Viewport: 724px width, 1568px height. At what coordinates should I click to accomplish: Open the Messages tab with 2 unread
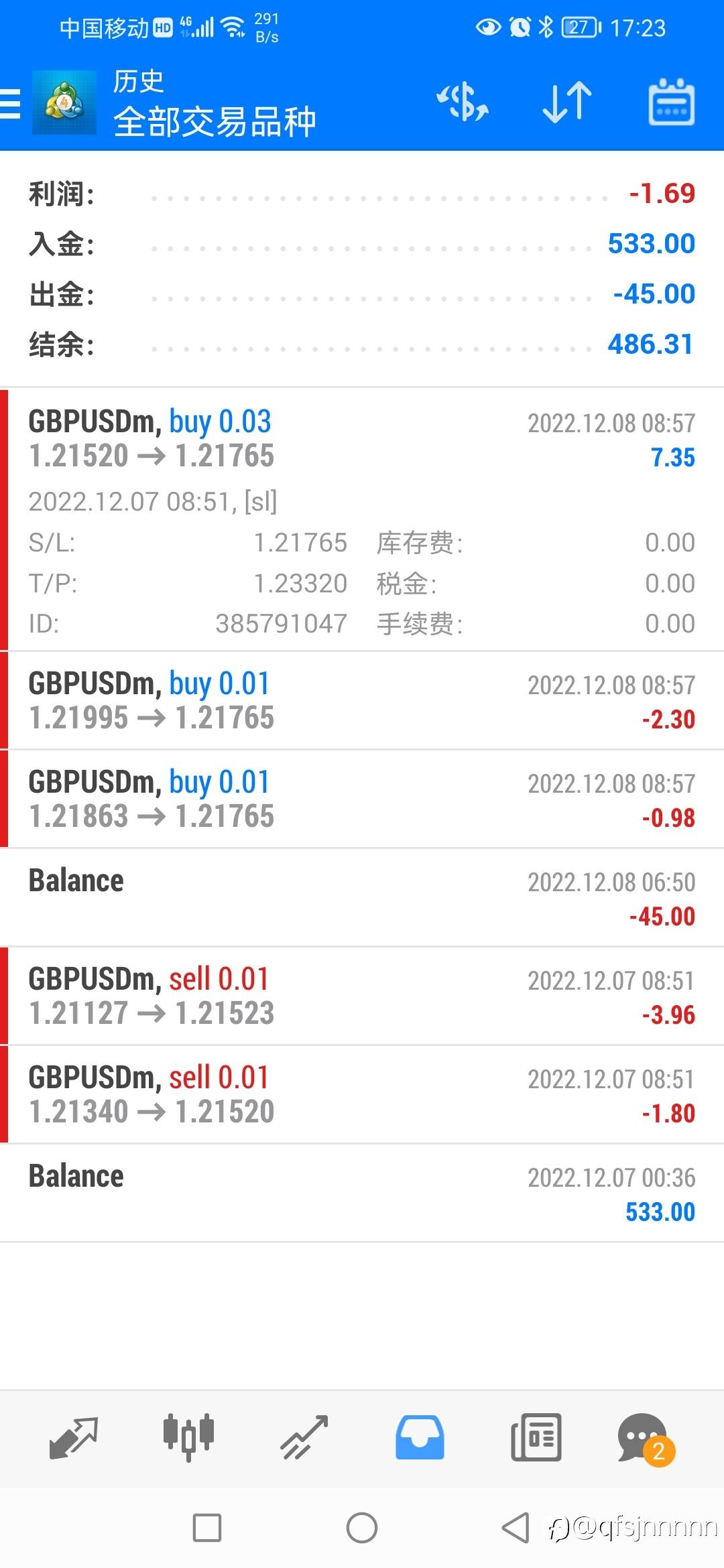pyautogui.click(x=644, y=1438)
